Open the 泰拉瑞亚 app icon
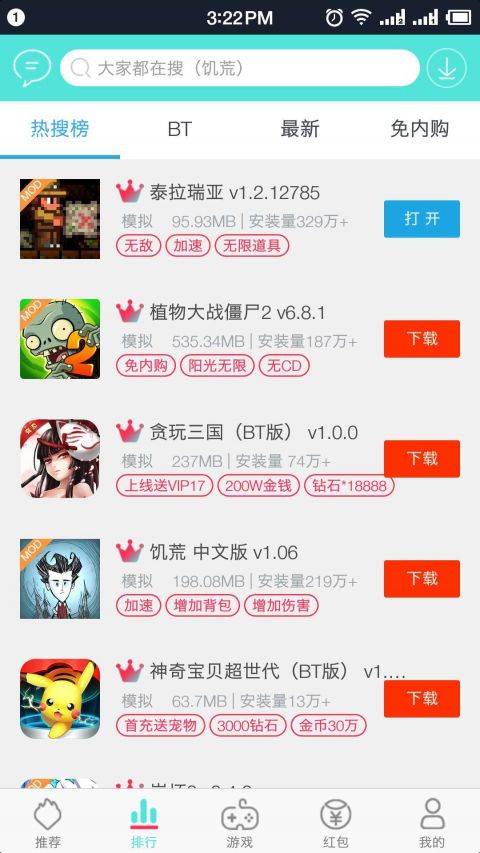The image size is (480, 853). pyautogui.click(x=60, y=219)
